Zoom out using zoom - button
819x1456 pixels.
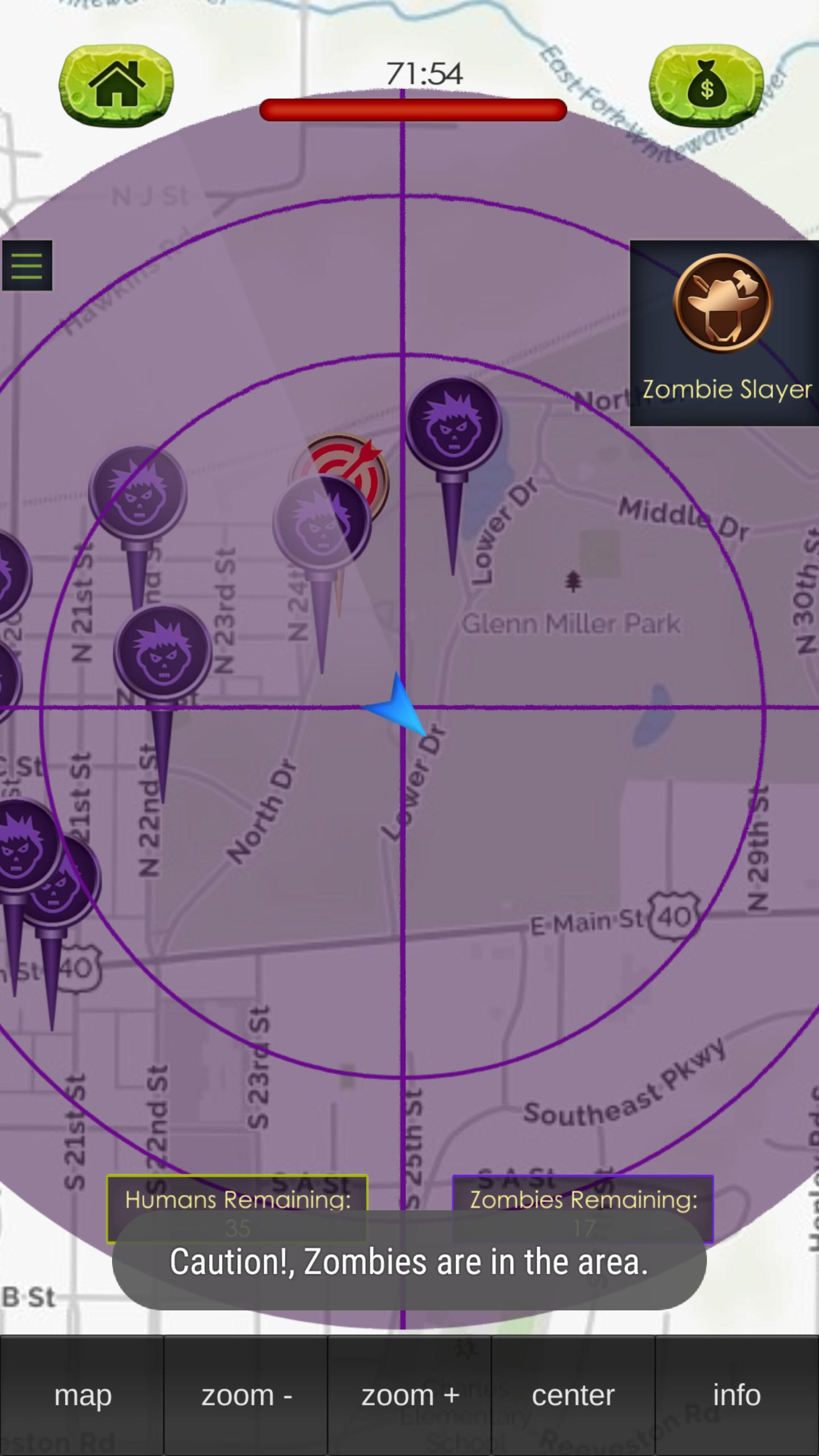(x=246, y=1395)
